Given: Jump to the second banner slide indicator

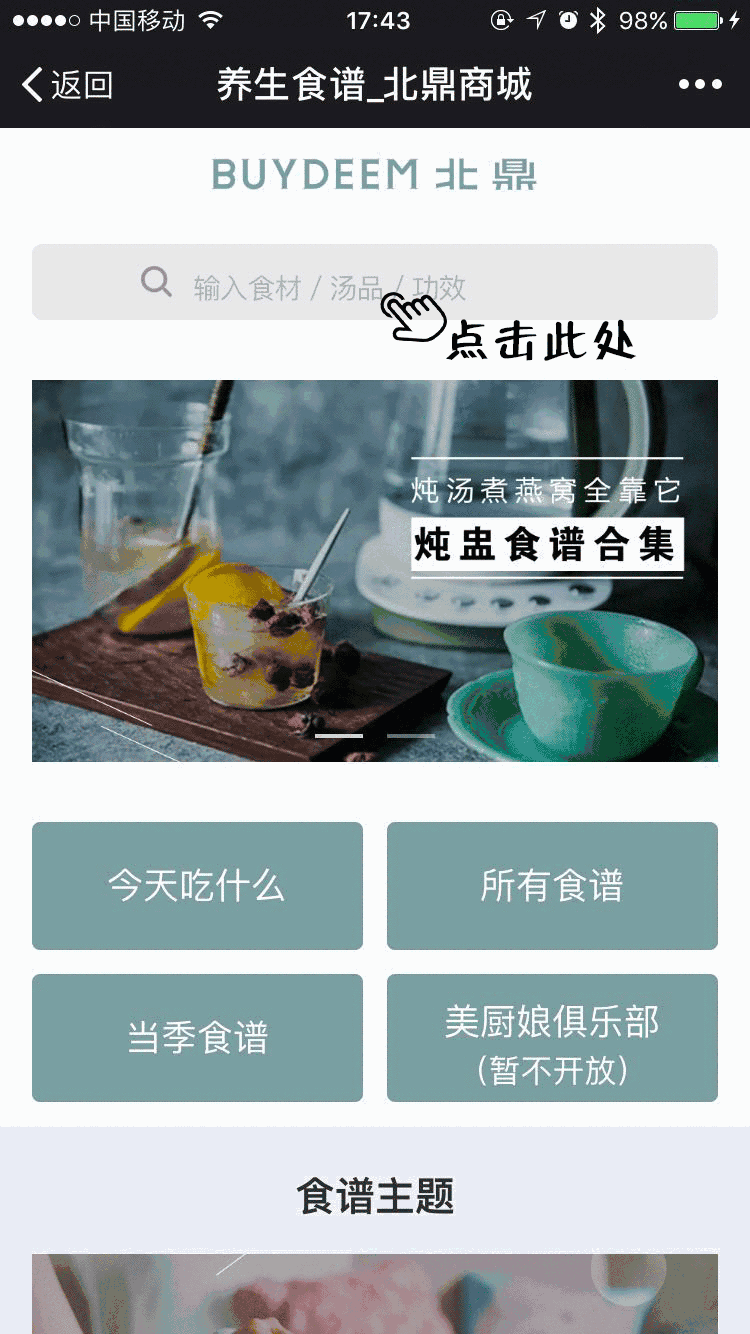Looking at the screenshot, I should coord(411,736).
